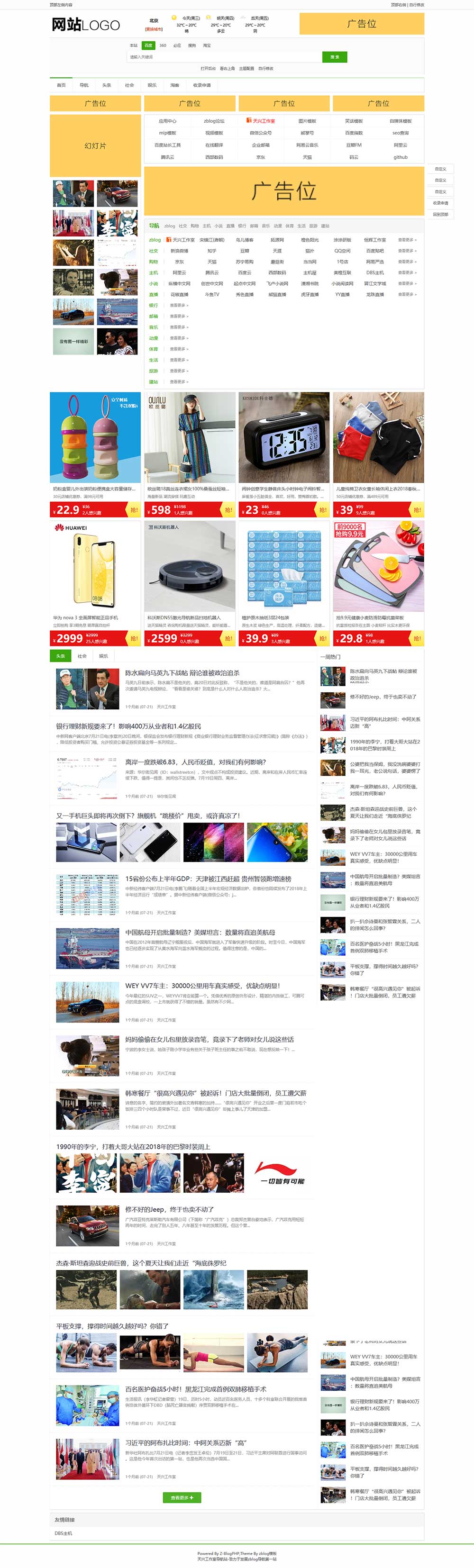Open article 离岸一度跌破6.83 人民币贬值

click(x=195, y=761)
